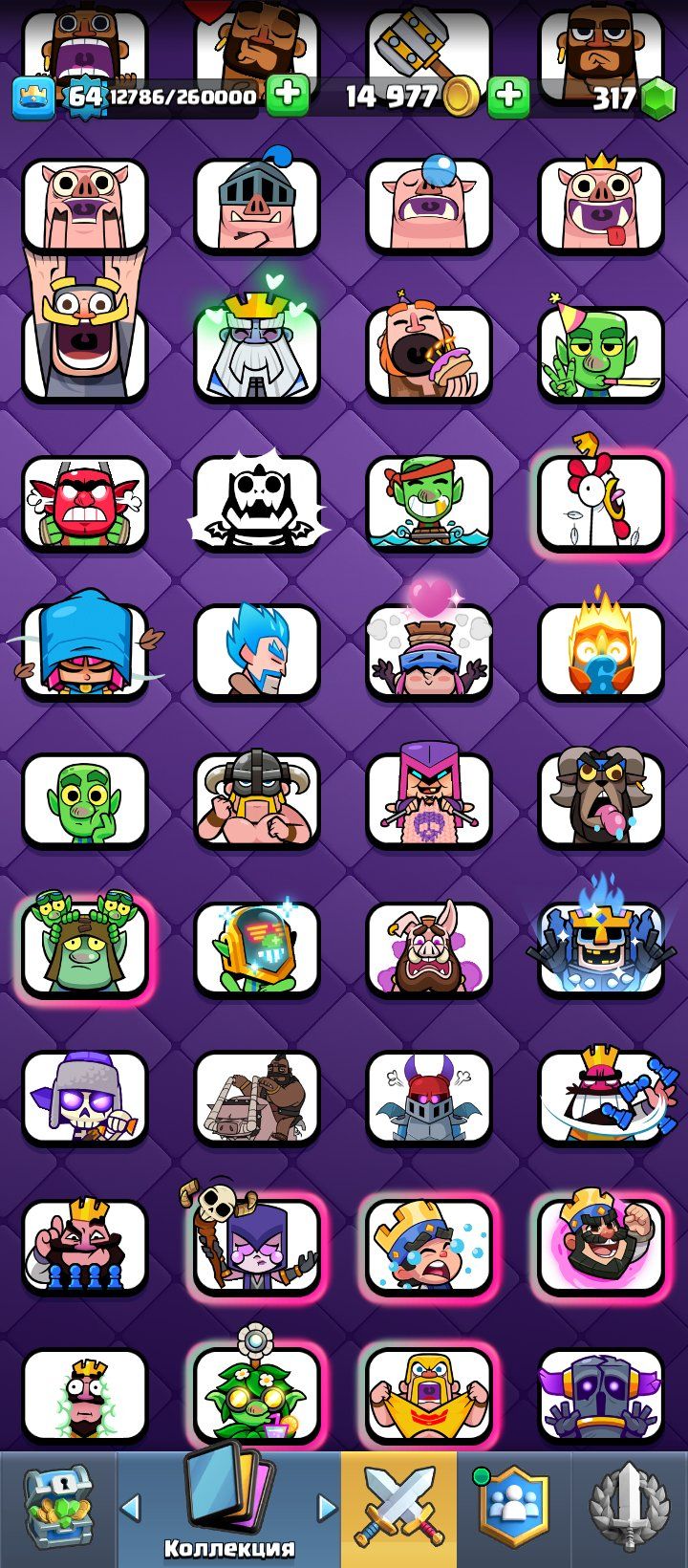Open the clan social tab

pyautogui.click(x=514, y=1509)
